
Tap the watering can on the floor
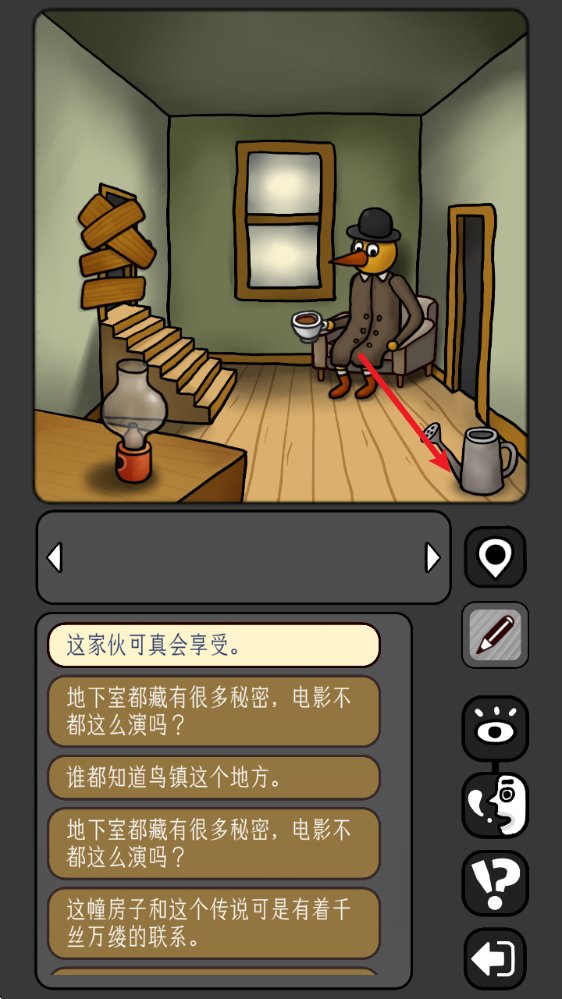coord(481,459)
